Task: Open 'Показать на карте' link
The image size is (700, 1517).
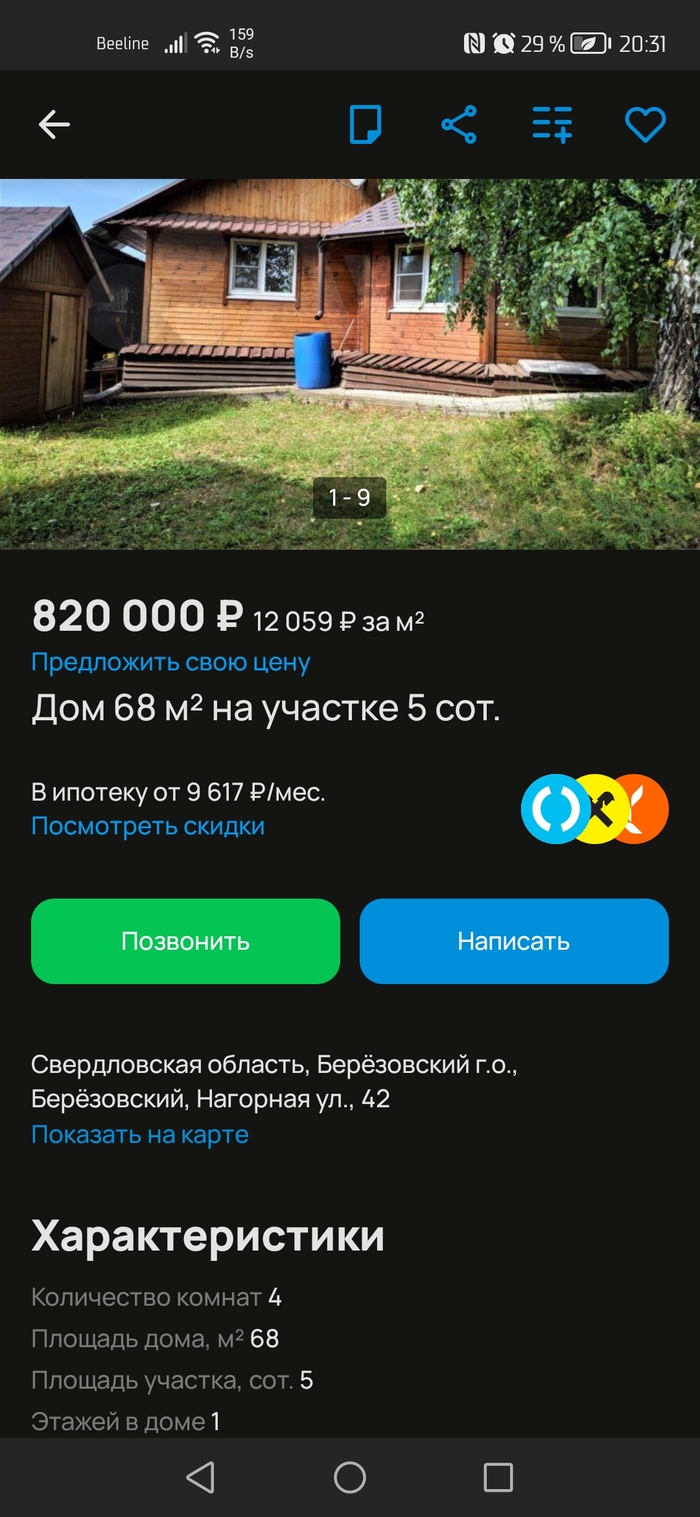Action: click(140, 1135)
